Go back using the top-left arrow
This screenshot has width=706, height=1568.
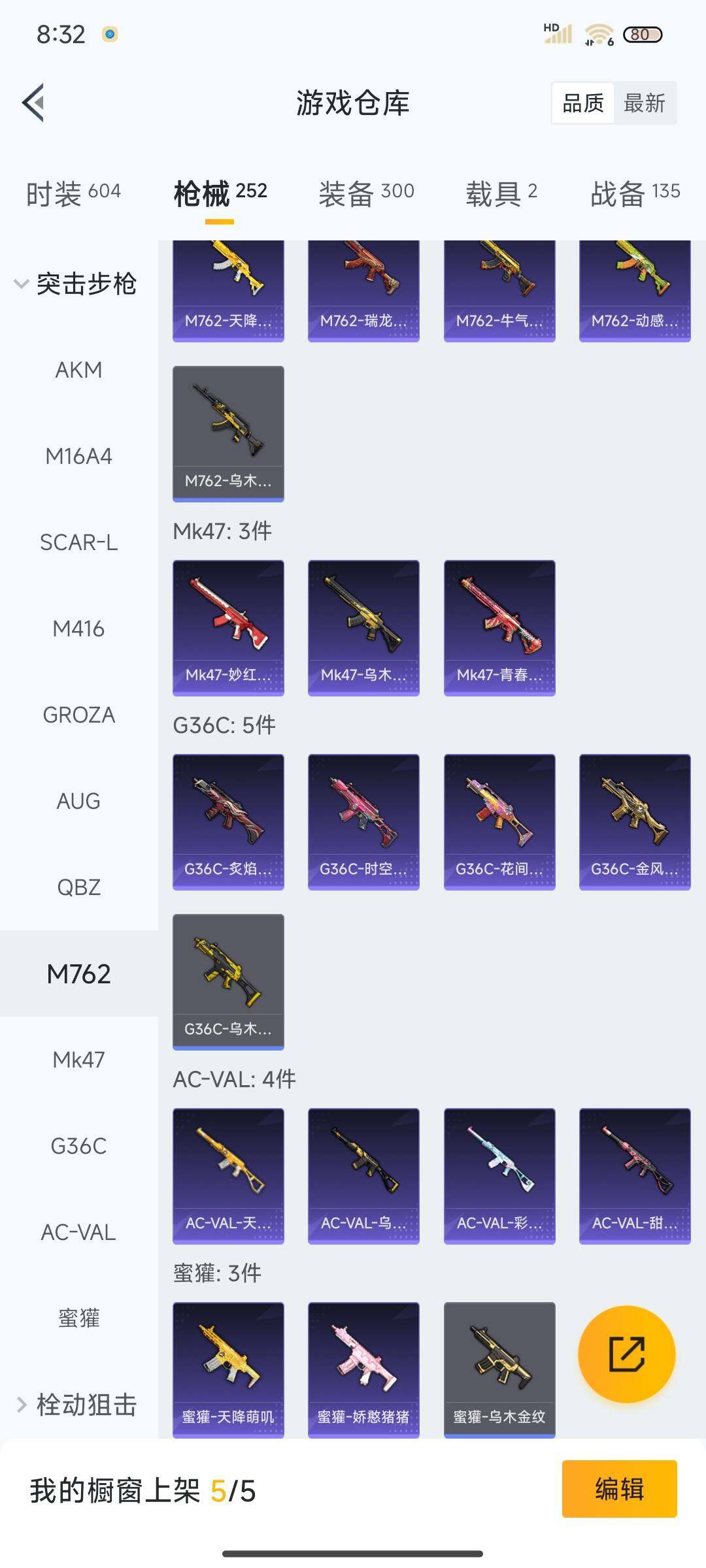(x=34, y=103)
